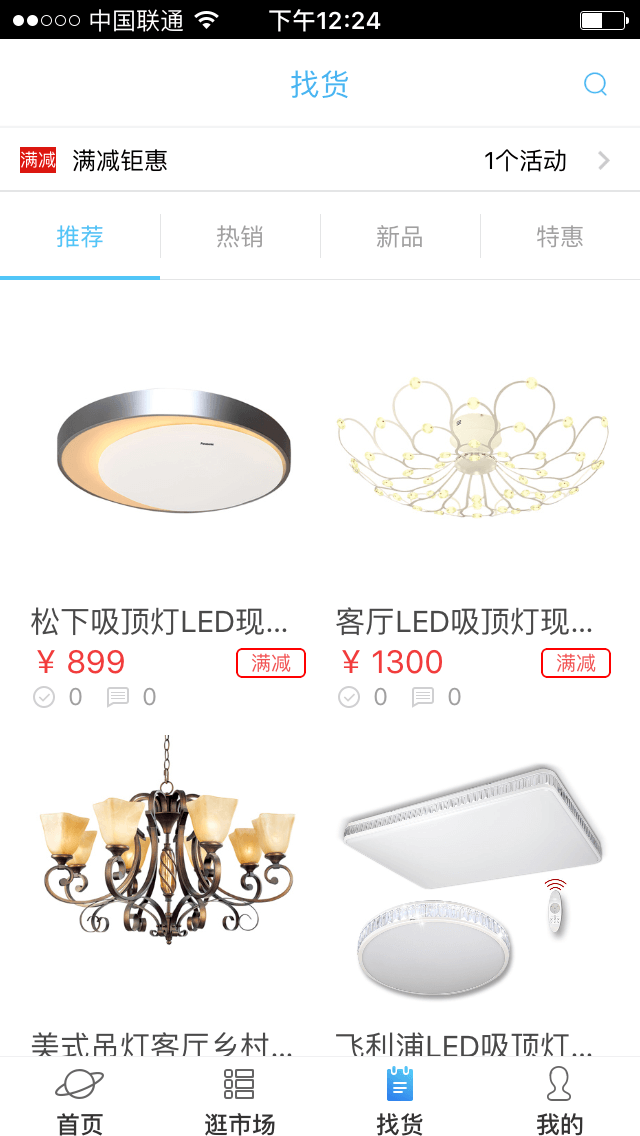Open the 飞利浦LED吸顶灯 product card
640x1136 pixels.
click(x=473, y=880)
